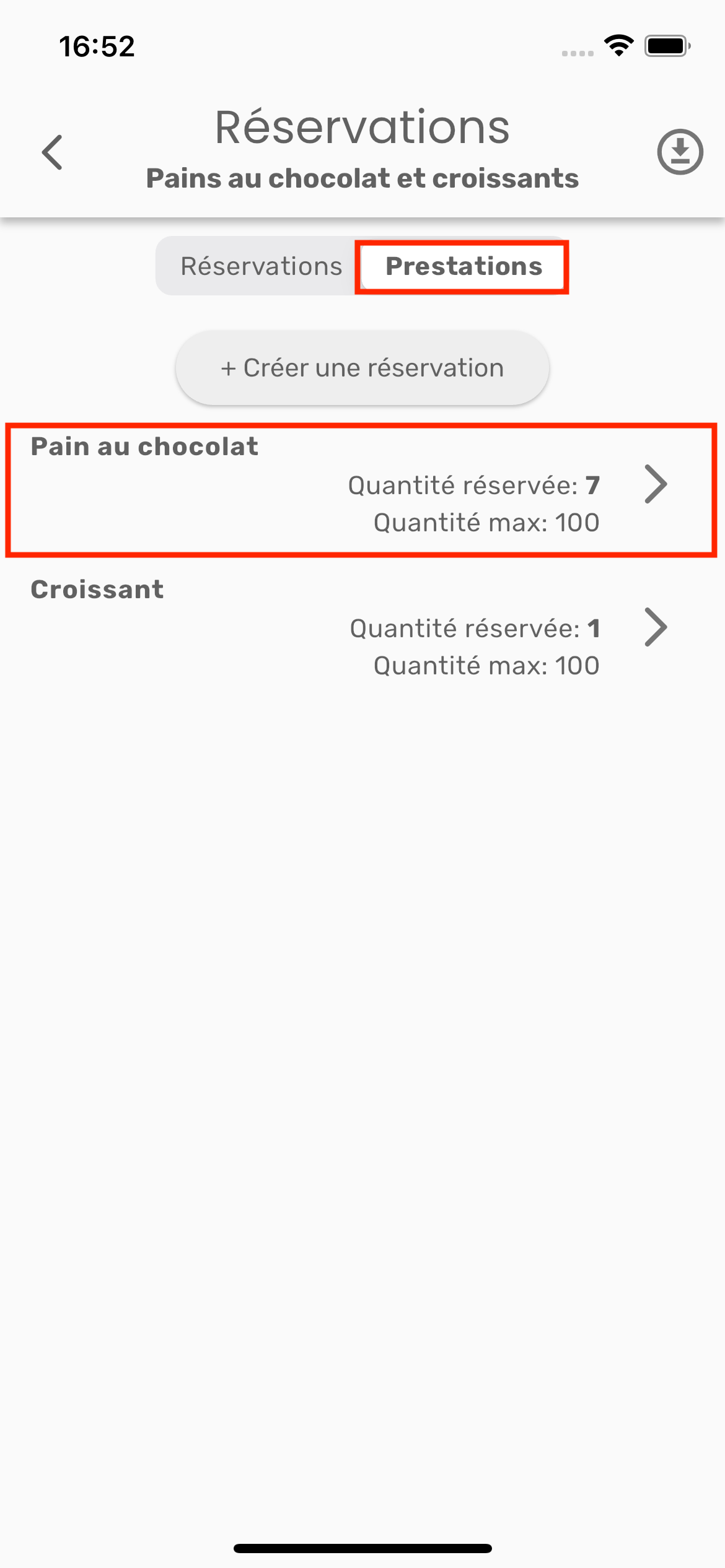Open the Croissant row
The height and width of the screenshot is (1568, 725).
pyautogui.click(x=362, y=629)
